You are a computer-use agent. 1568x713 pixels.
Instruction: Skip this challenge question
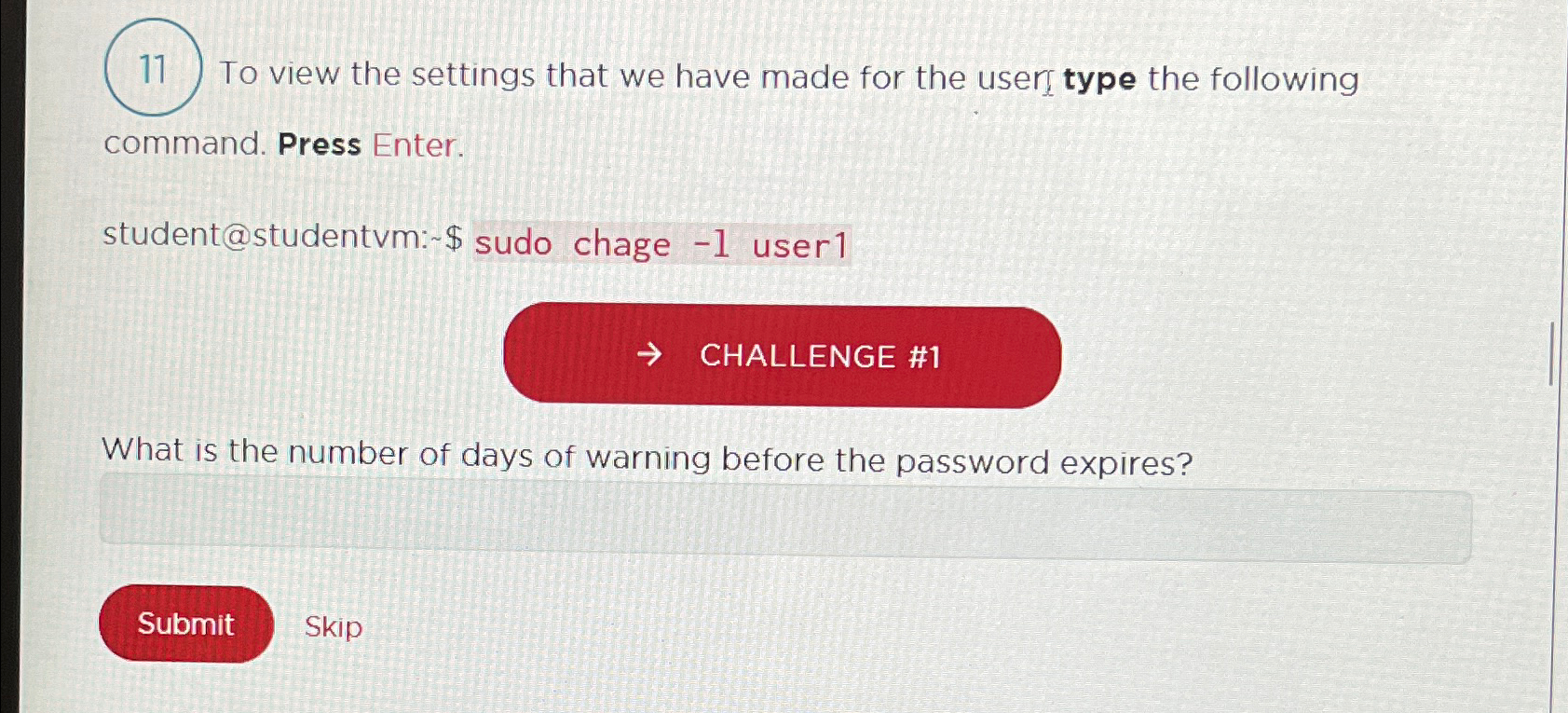[x=334, y=626]
